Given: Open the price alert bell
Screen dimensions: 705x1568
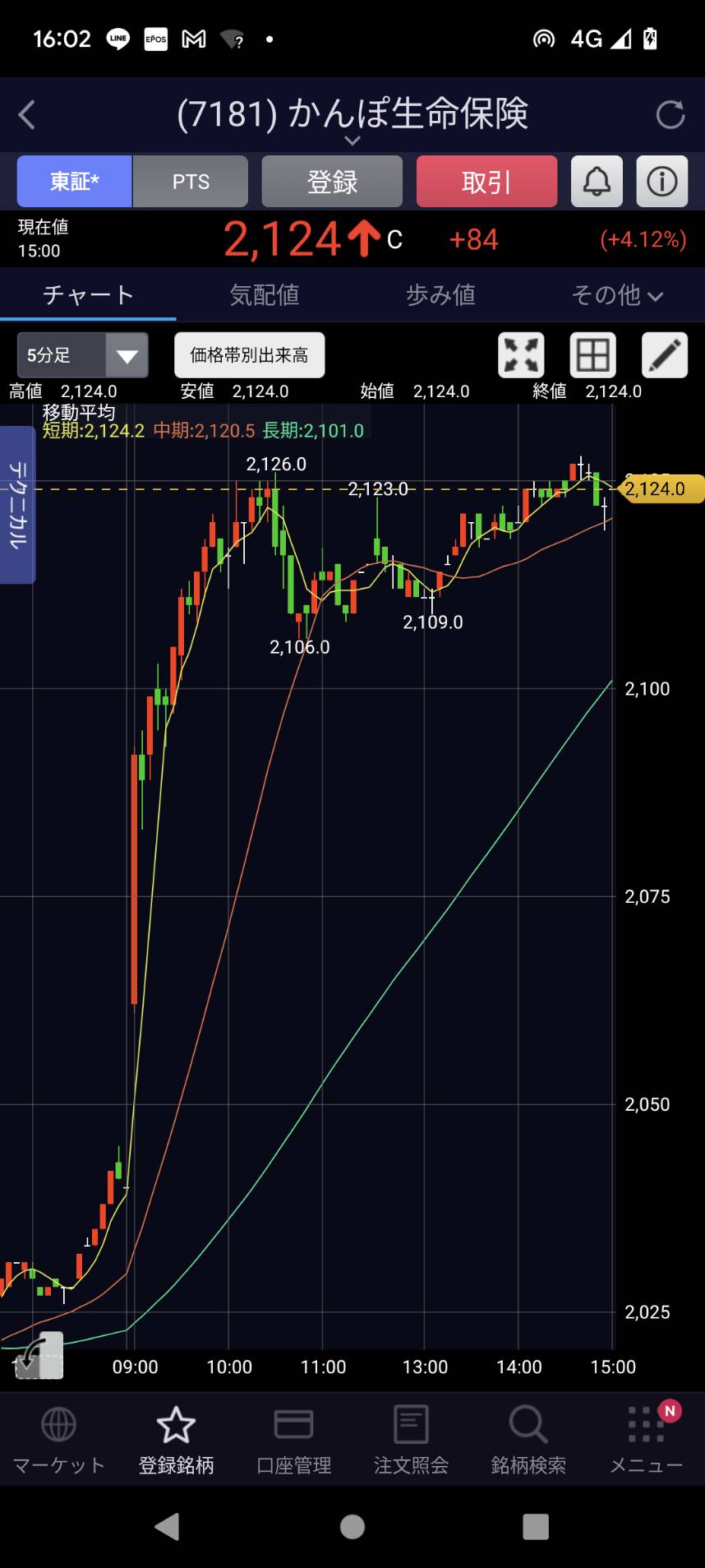Looking at the screenshot, I should point(597,182).
